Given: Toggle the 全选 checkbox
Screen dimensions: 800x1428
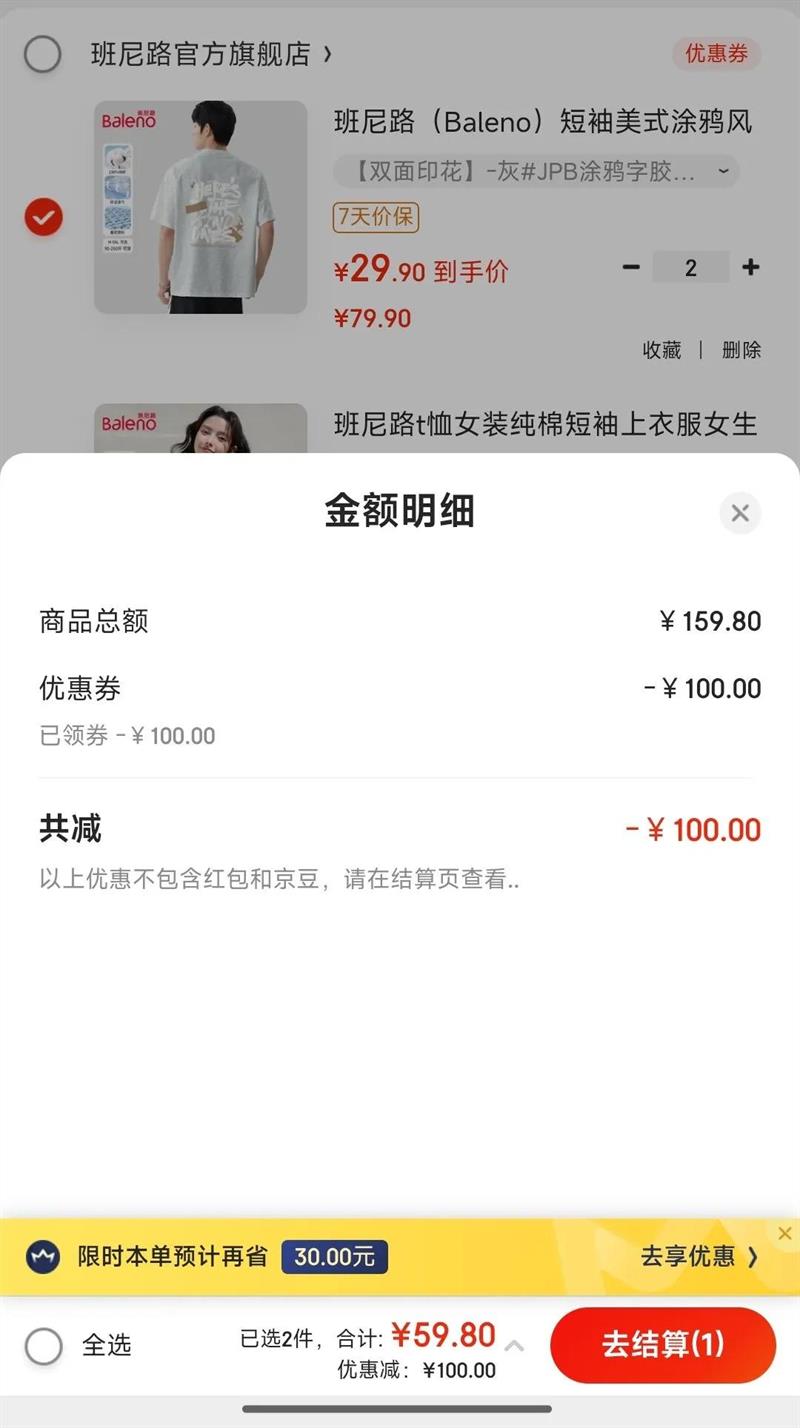Looking at the screenshot, I should click(44, 1346).
